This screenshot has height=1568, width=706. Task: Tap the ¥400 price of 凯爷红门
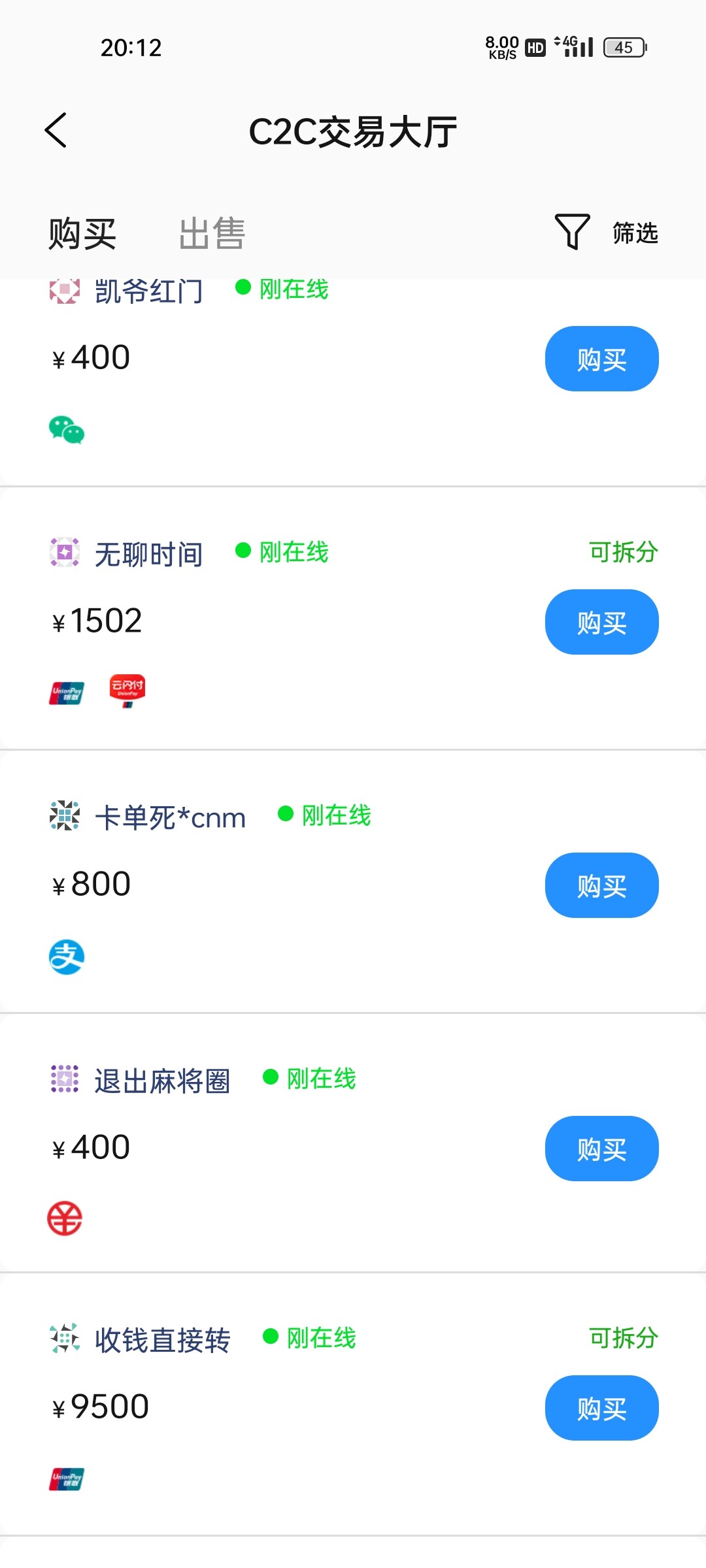coord(90,357)
